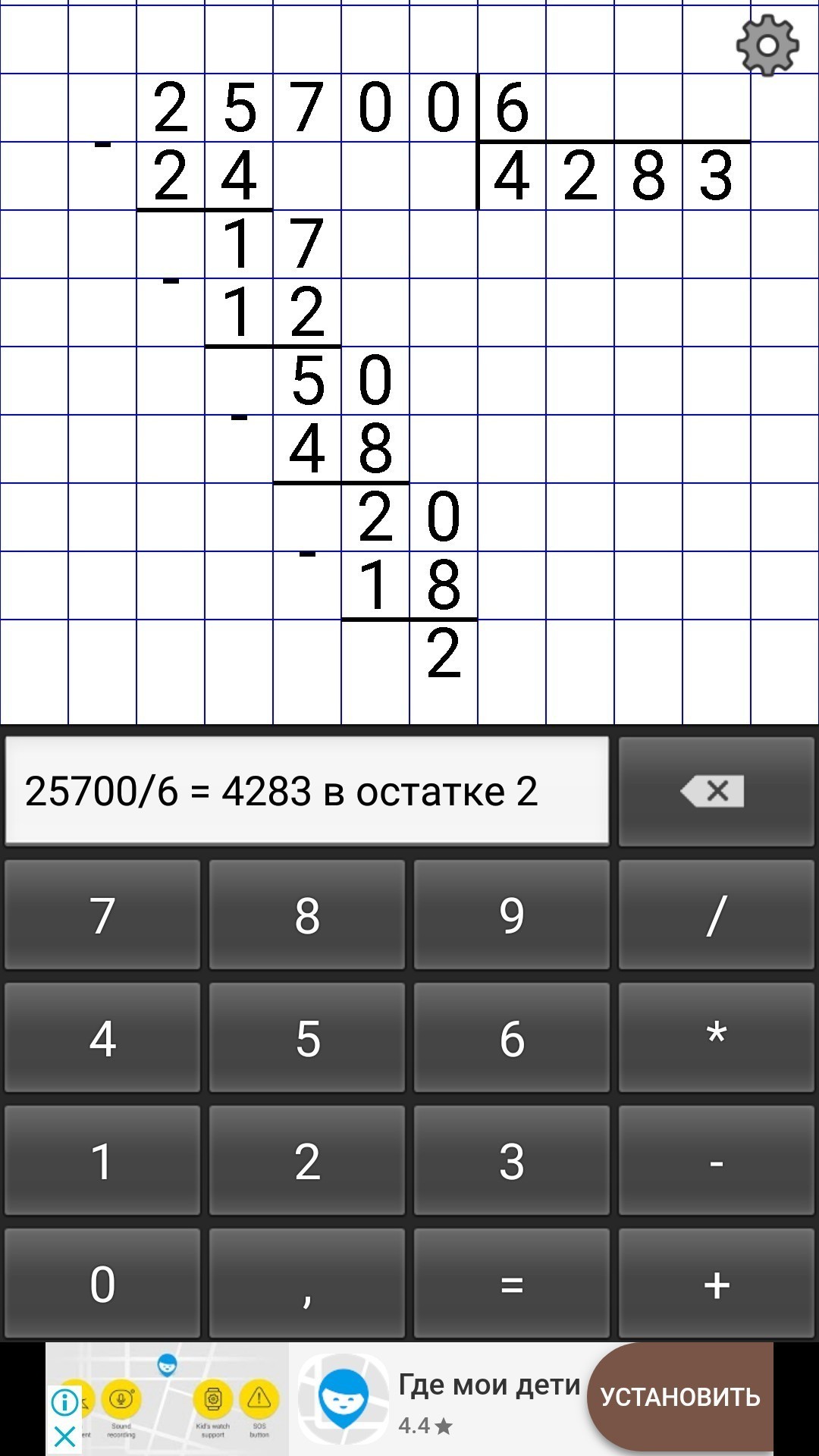This screenshot has height=1456, width=819.
Task: Insert a decimal comma
Action: (307, 1283)
